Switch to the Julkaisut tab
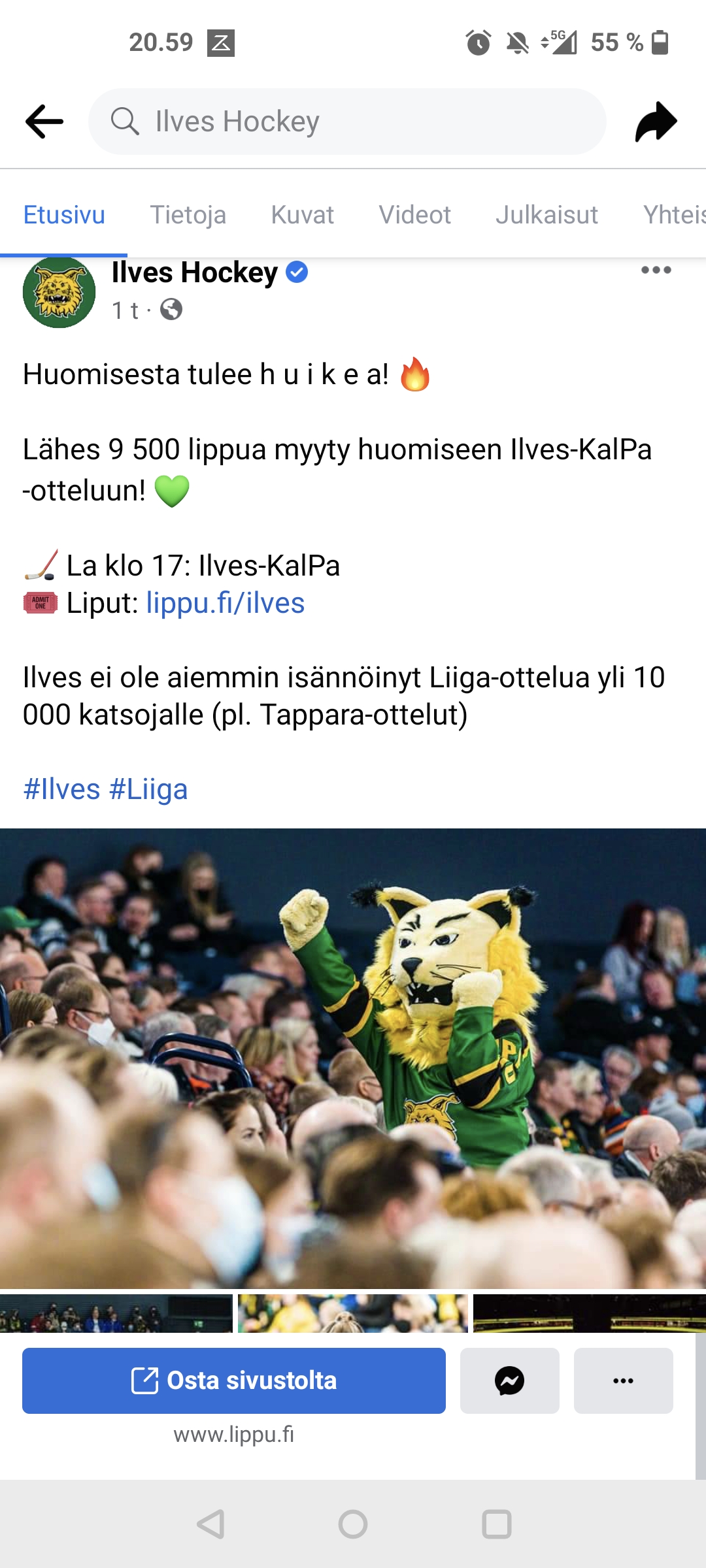This screenshot has height=1568, width=706. pyautogui.click(x=547, y=215)
